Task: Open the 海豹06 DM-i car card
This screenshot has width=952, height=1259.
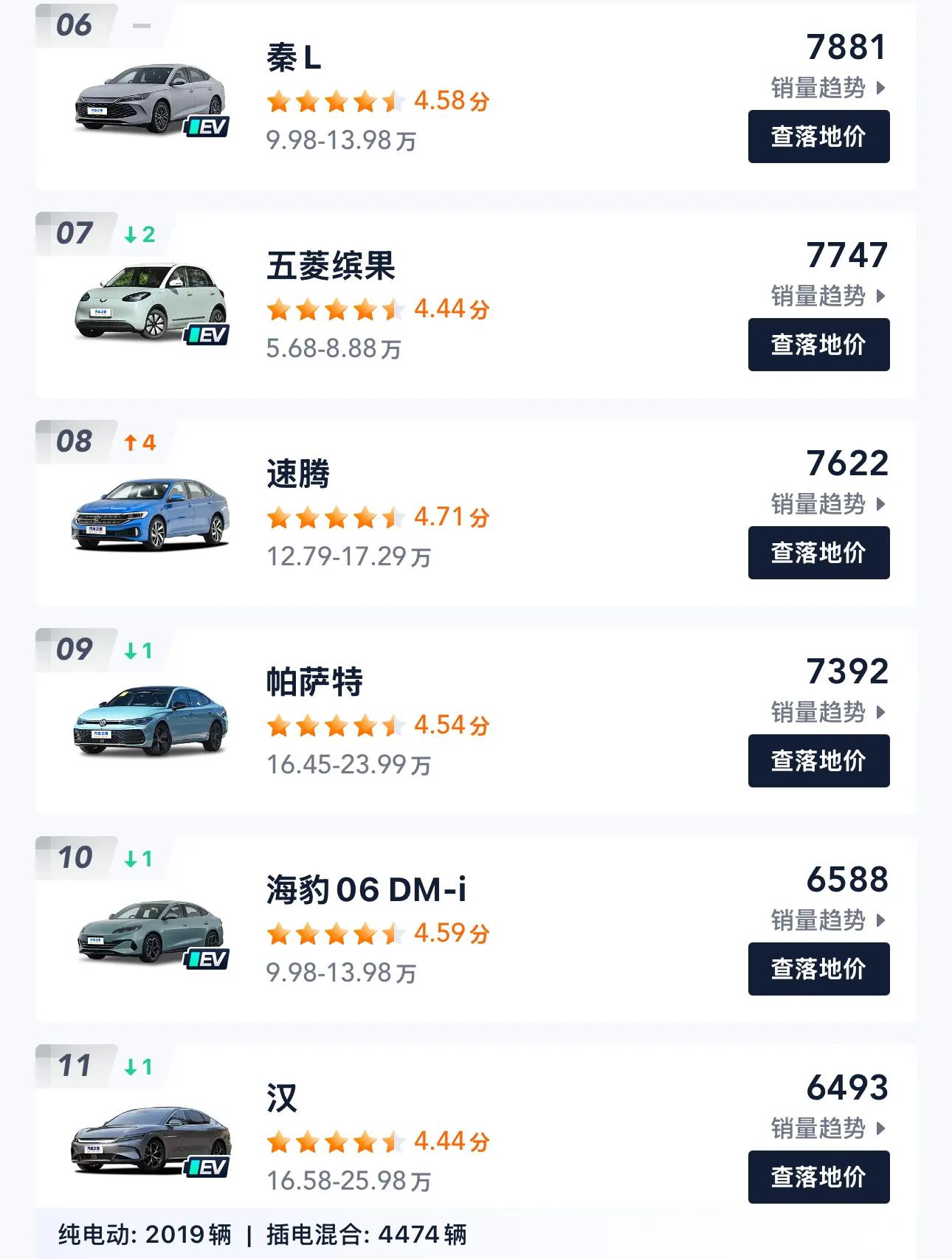Action: pyautogui.click(x=366, y=890)
